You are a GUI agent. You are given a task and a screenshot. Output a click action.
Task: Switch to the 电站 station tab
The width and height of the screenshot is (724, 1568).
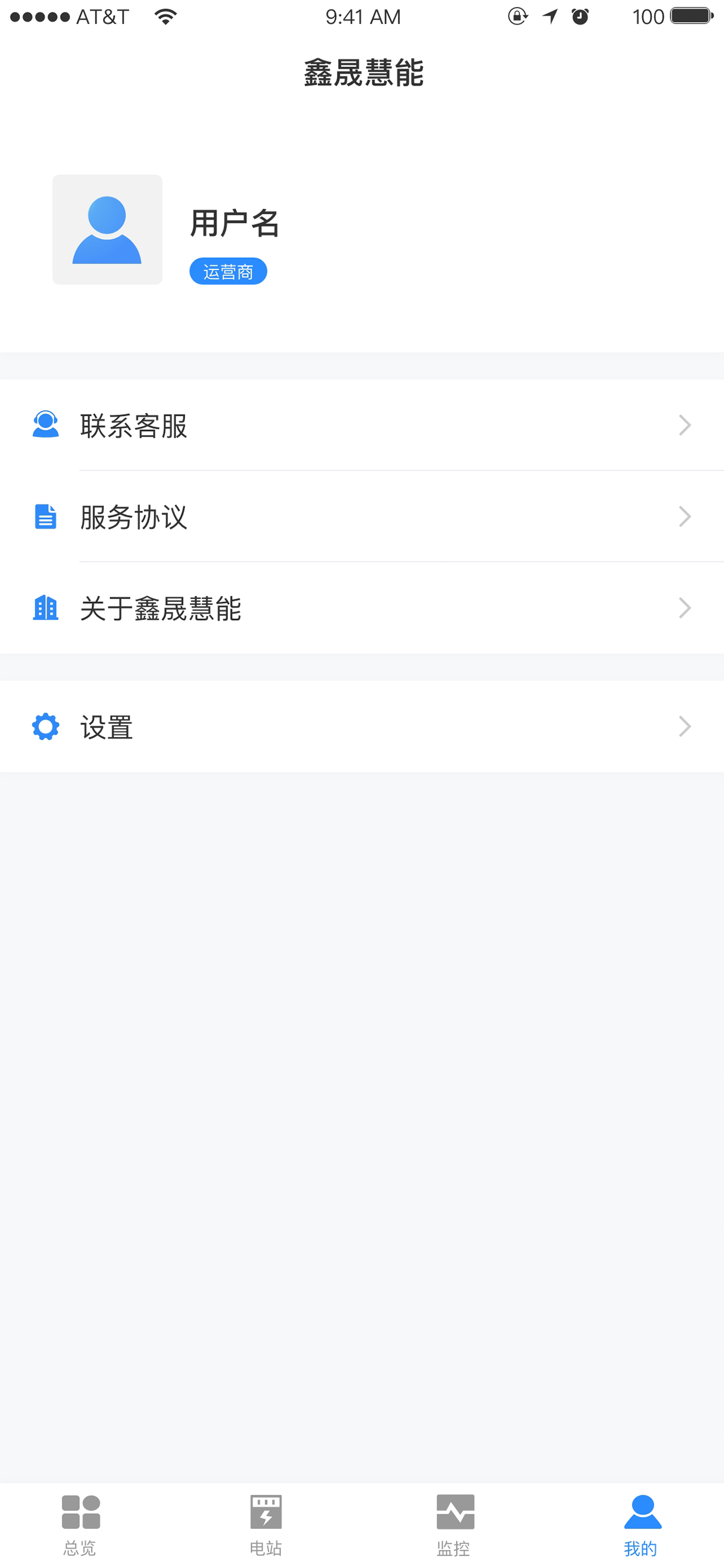pyautogui.click(x=266, y=1525)
